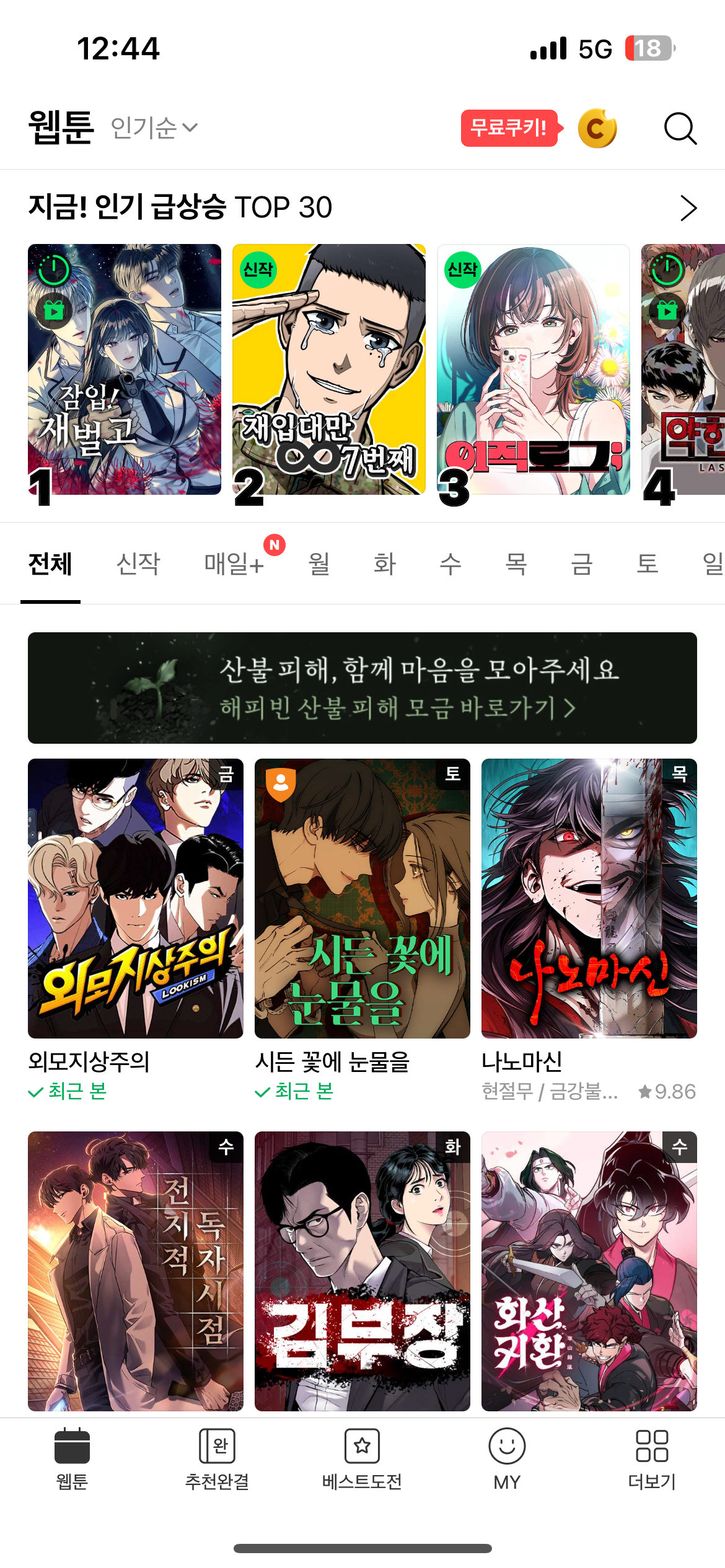Switch to the 신작 tab

(x=138, y=564)
